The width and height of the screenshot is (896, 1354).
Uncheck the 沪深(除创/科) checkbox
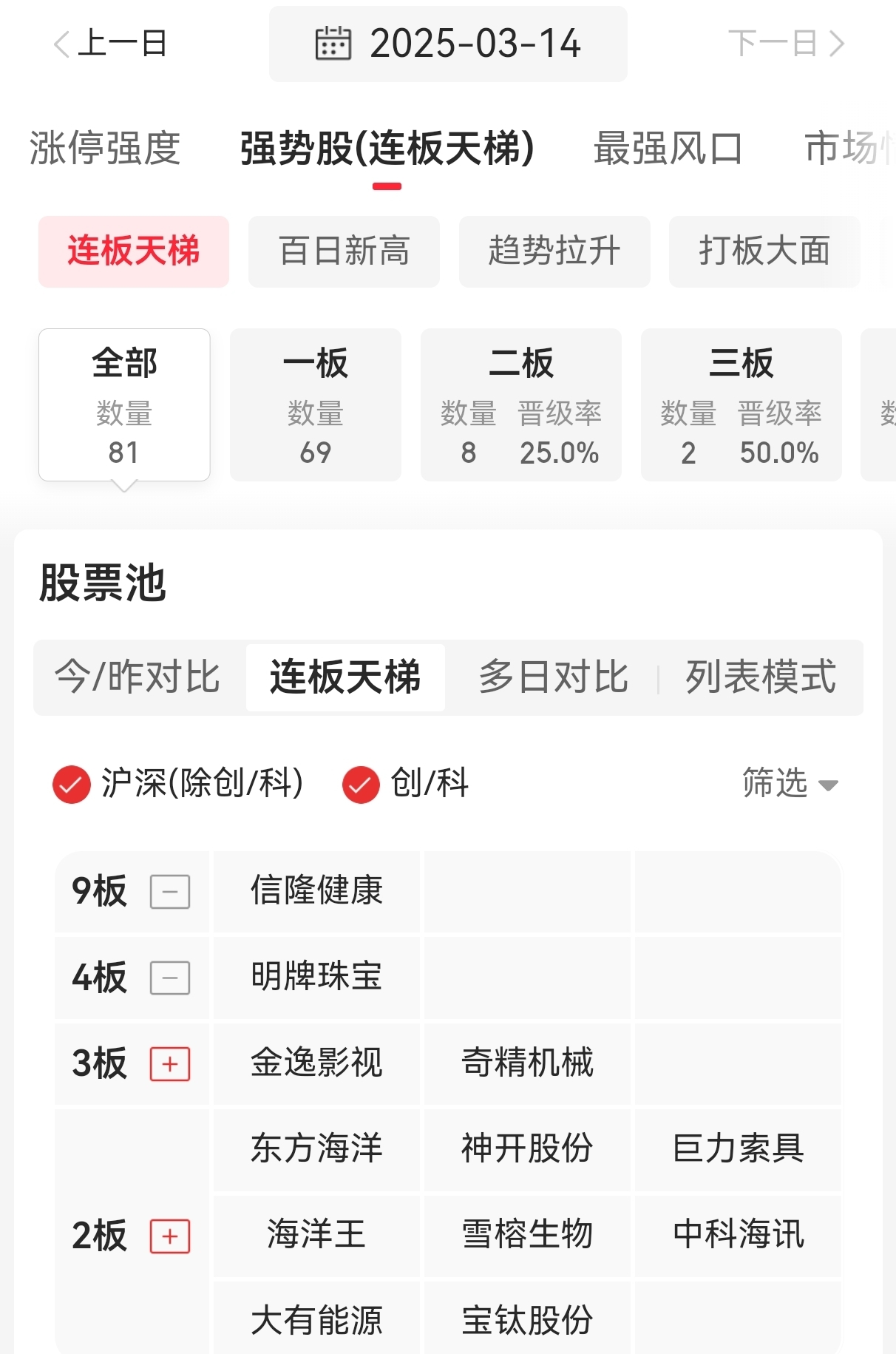tap(72, 785)
